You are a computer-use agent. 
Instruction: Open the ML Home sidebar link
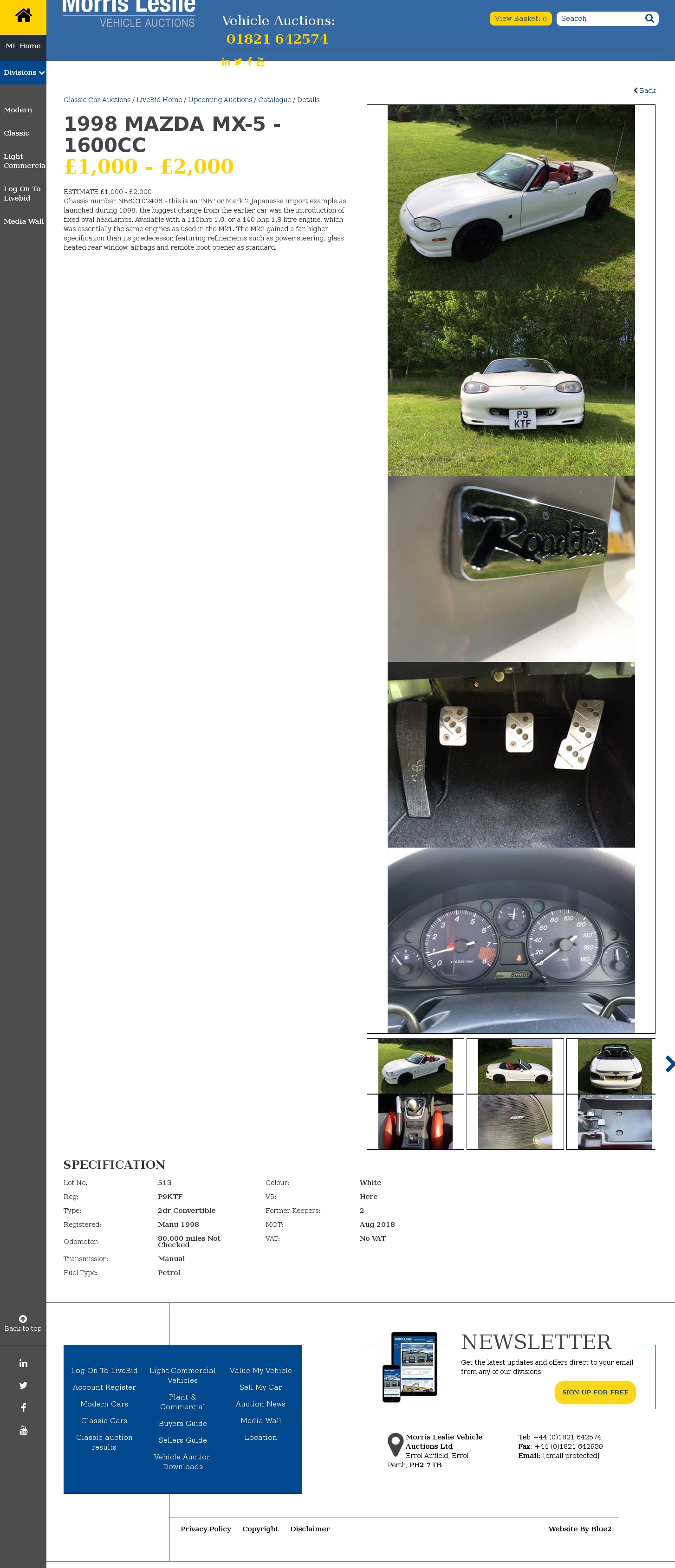pyautogui.click(x=23, y=46)
